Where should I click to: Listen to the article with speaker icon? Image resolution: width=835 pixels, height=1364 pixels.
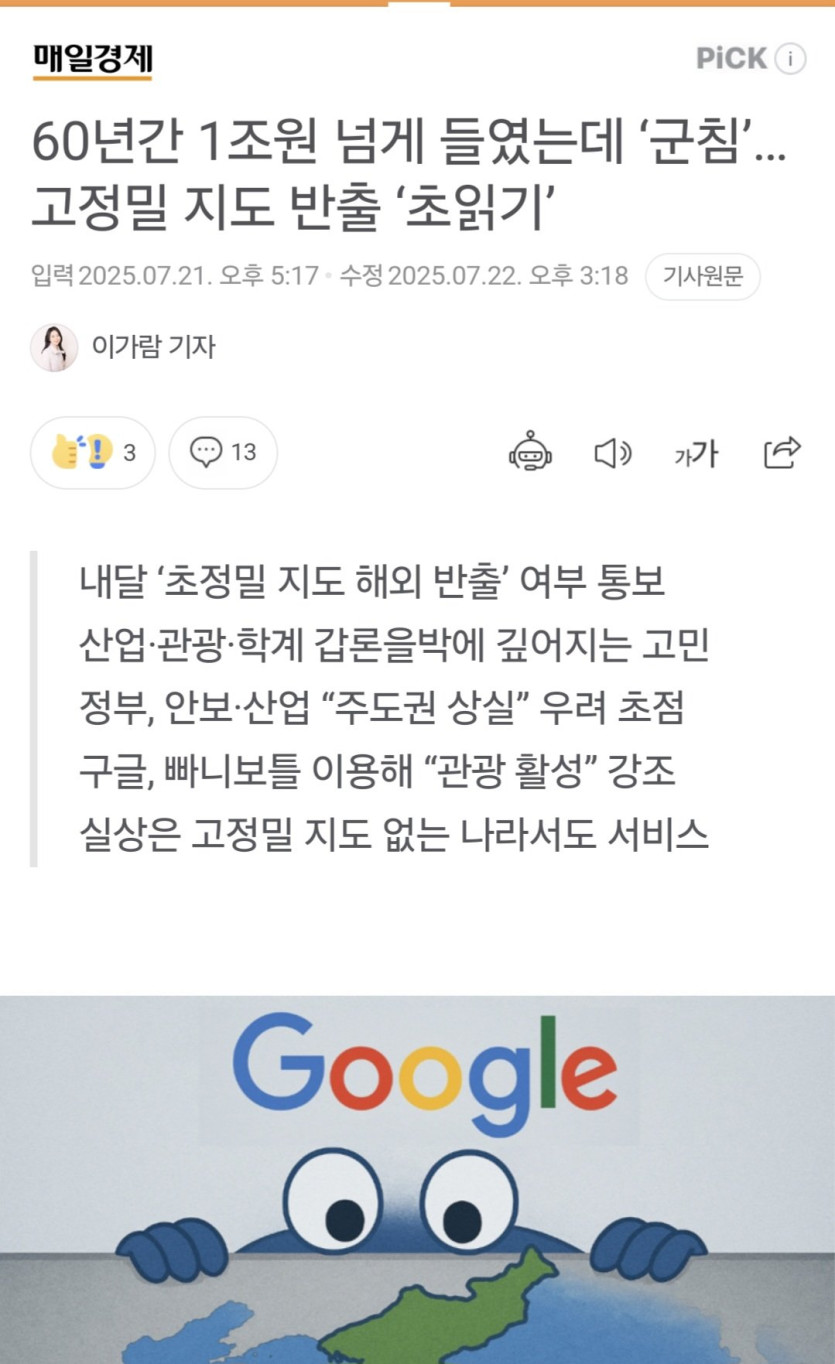613,454
